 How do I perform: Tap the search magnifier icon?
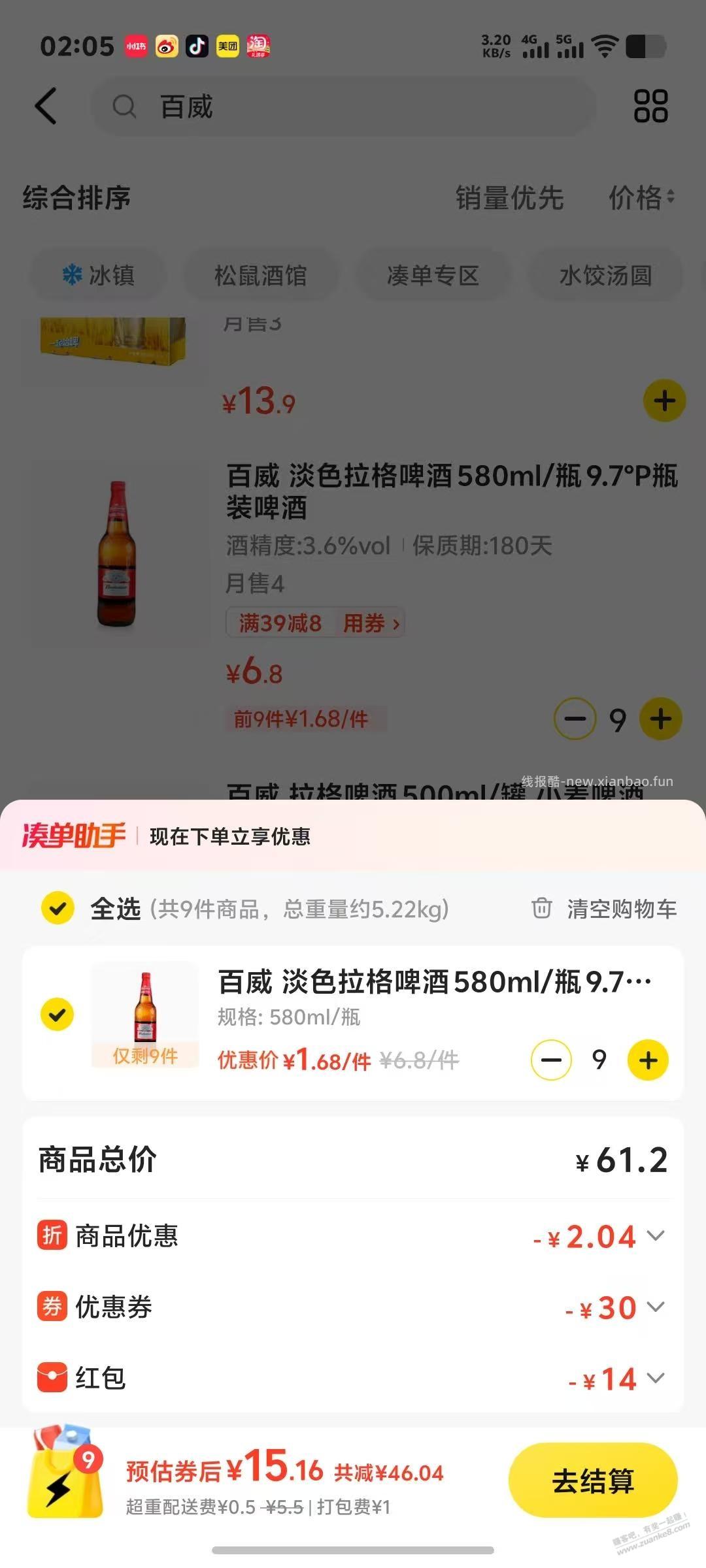(124, 106)
